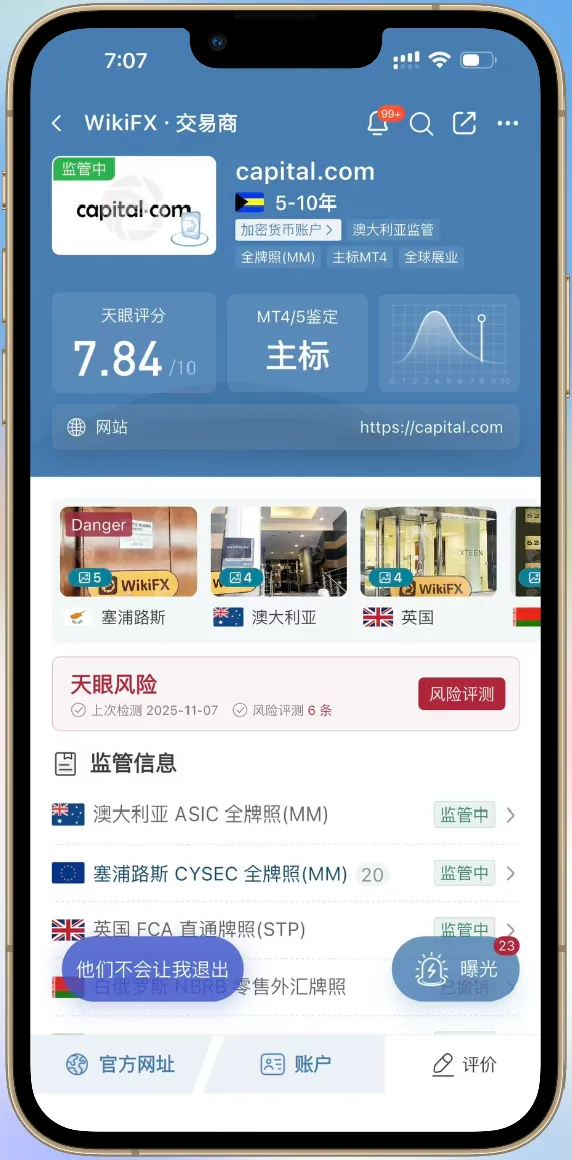The height and width of the screenshot is (1160, 572).
Task: Switch to the 账户 tab
Action: (x=295, y=1065)
